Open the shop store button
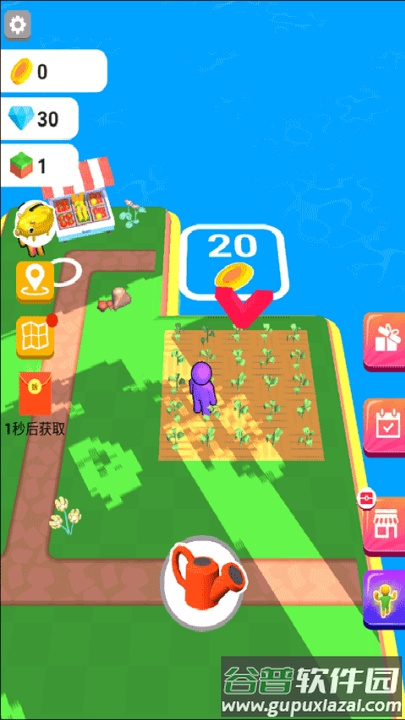Viewport: 405px width, 720px height. [x=385, y=526]
